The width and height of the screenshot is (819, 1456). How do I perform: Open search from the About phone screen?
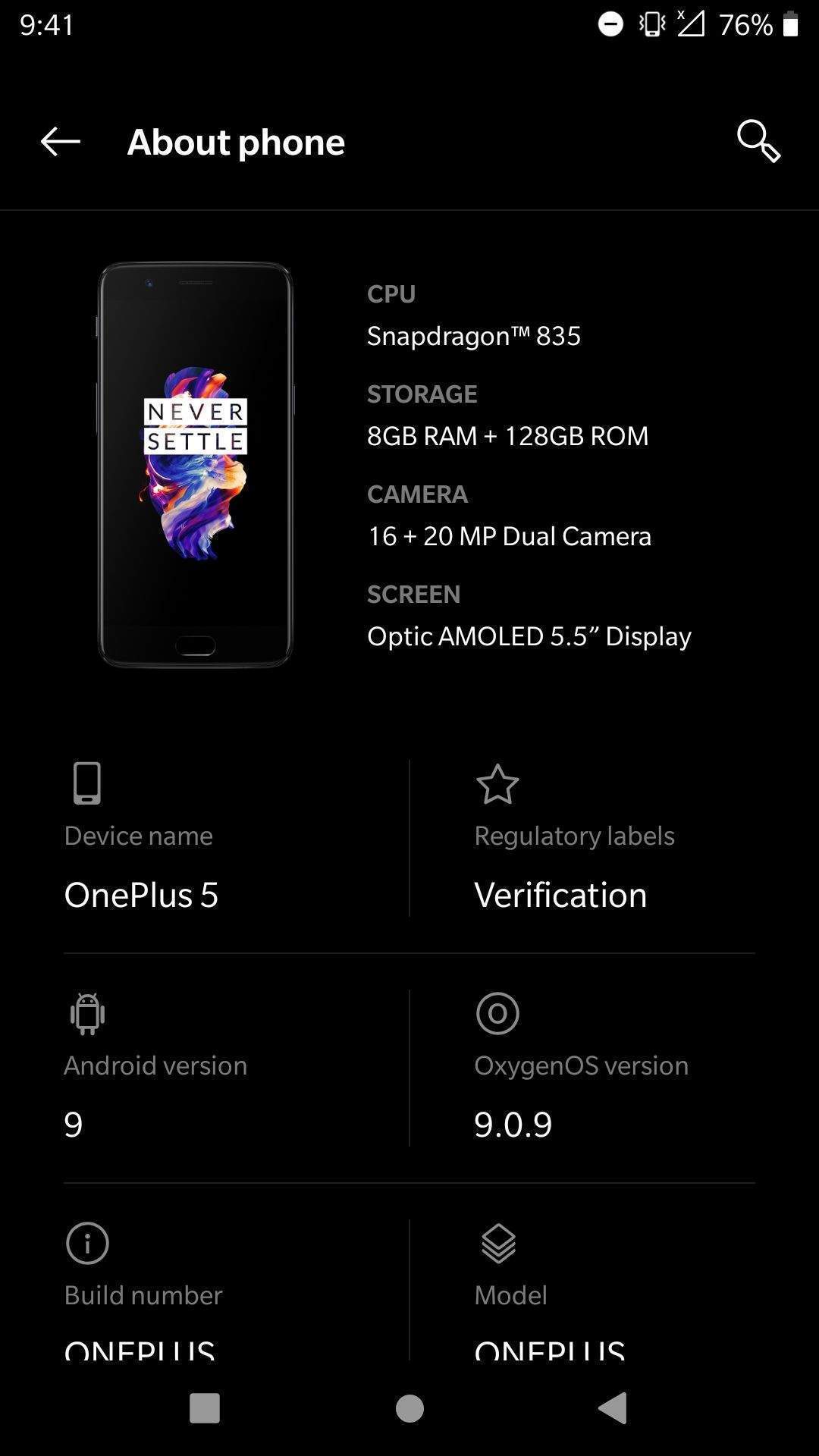tap(759, 142)
